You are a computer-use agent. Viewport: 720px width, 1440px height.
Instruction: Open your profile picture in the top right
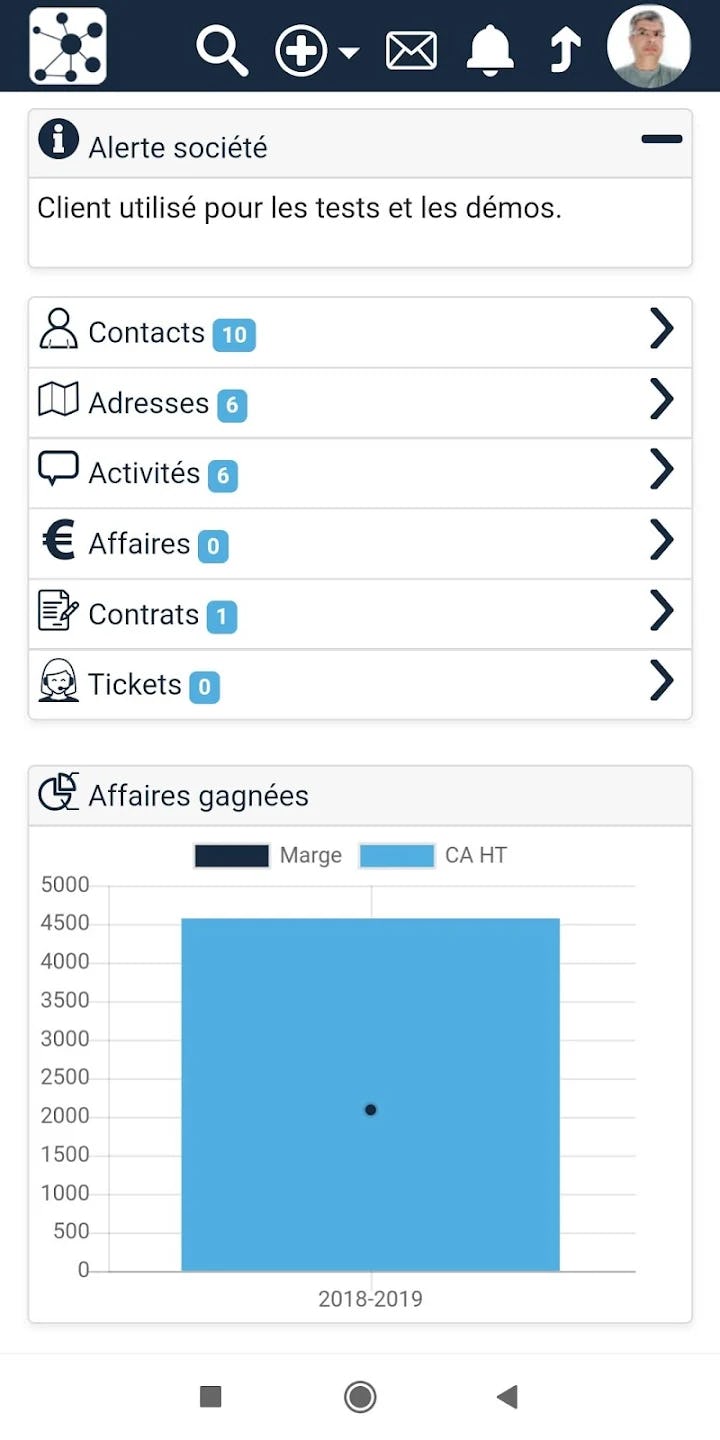click(648, 45)
